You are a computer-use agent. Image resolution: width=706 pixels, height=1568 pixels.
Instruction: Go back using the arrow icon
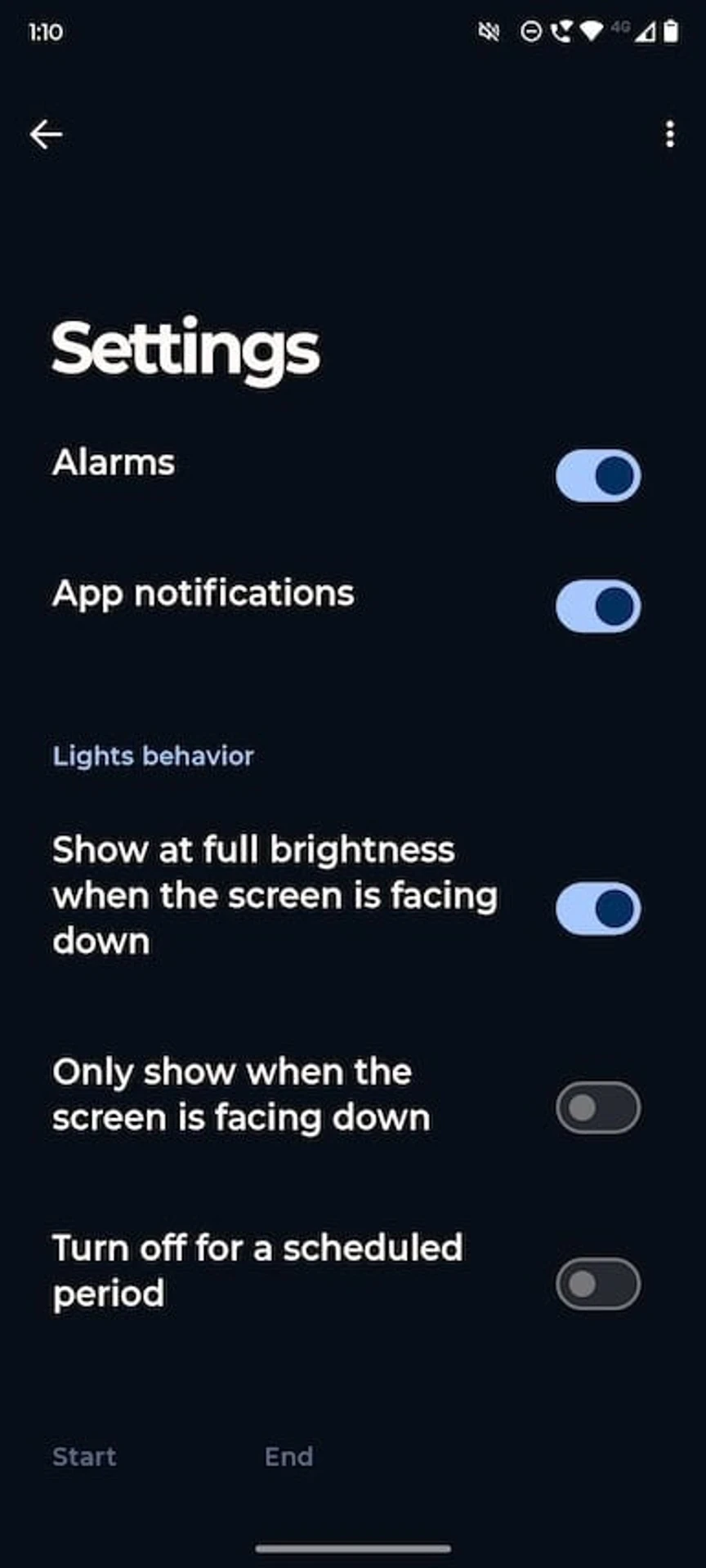pos(46,135)
